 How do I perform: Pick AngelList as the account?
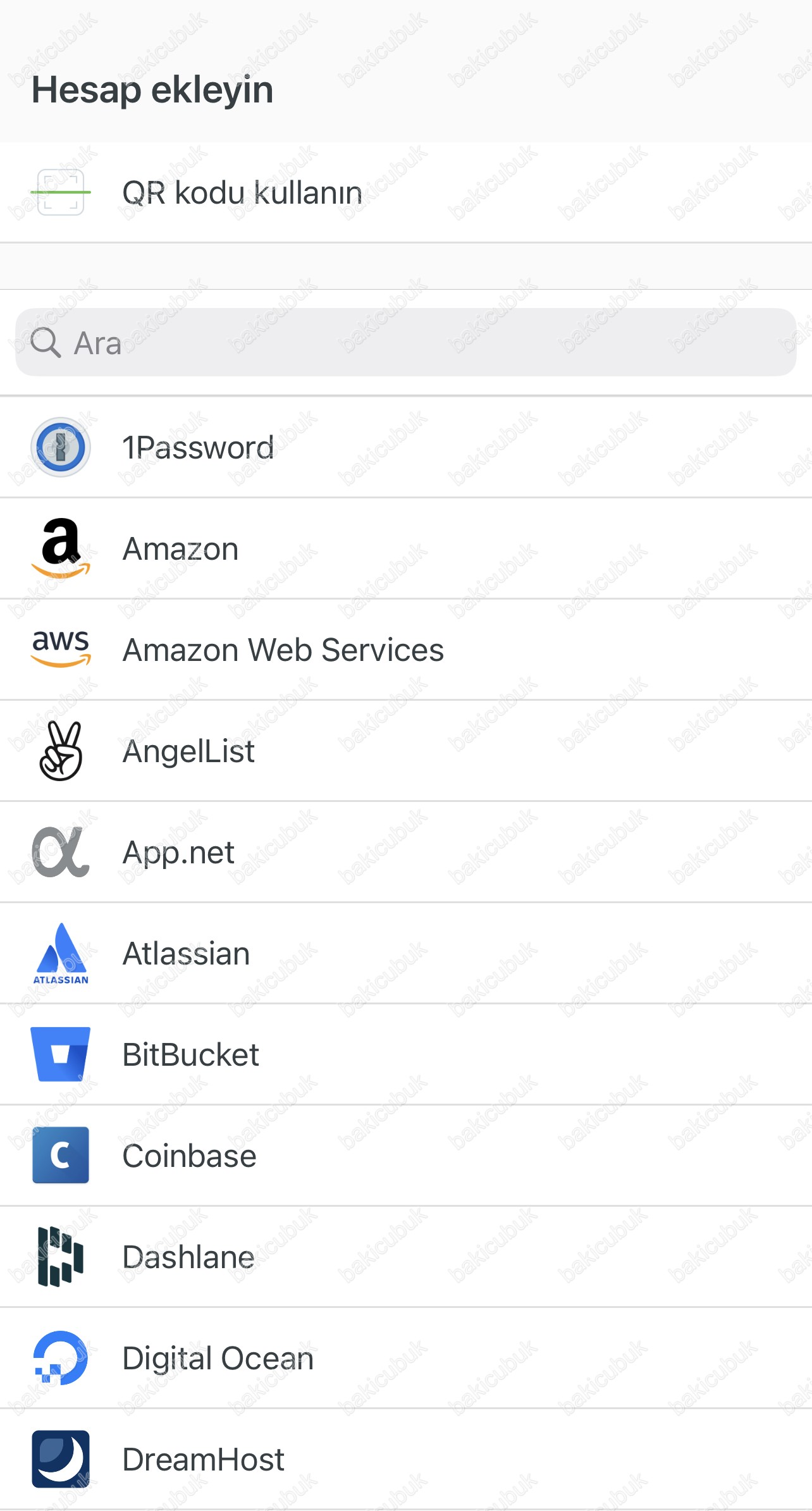click(406, 751)
